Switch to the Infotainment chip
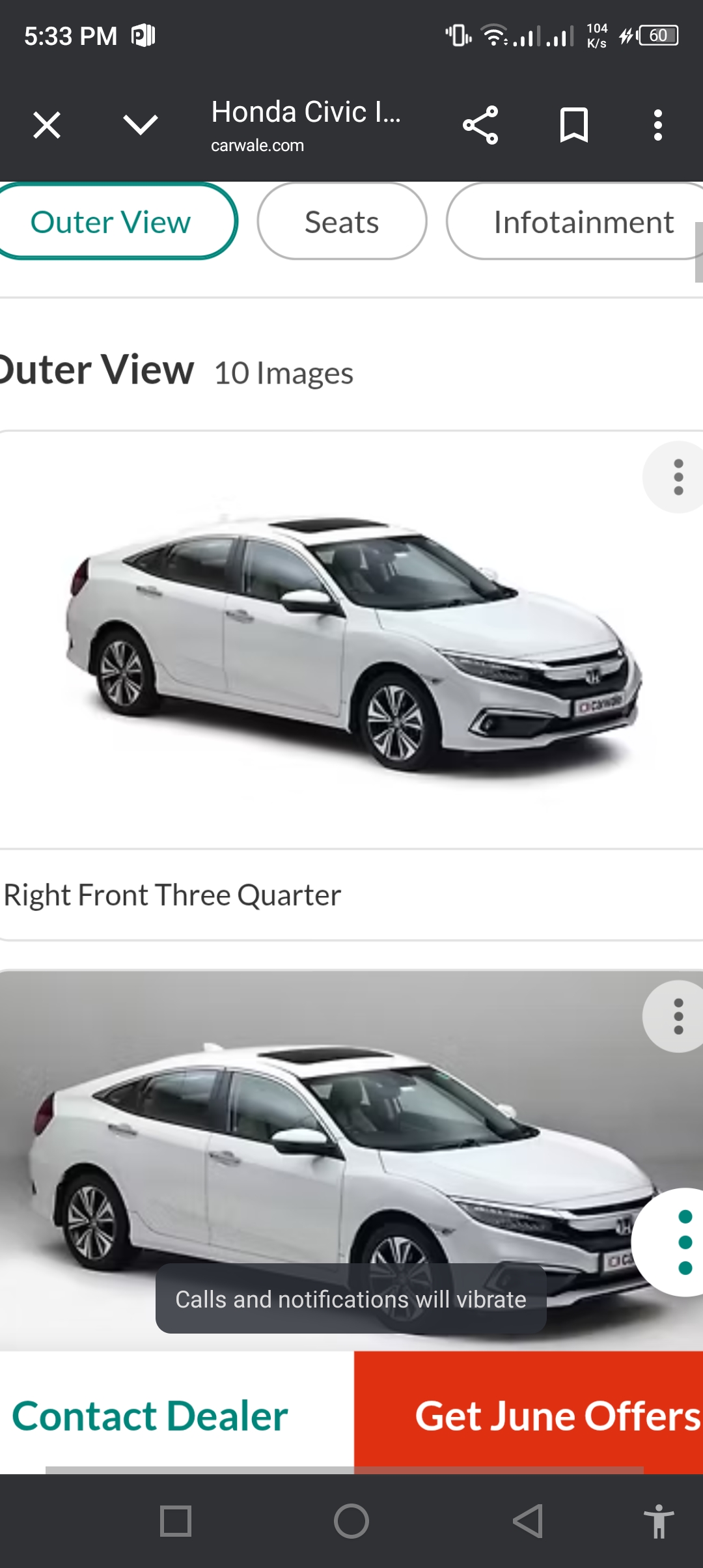 click(x=583, y=222)
